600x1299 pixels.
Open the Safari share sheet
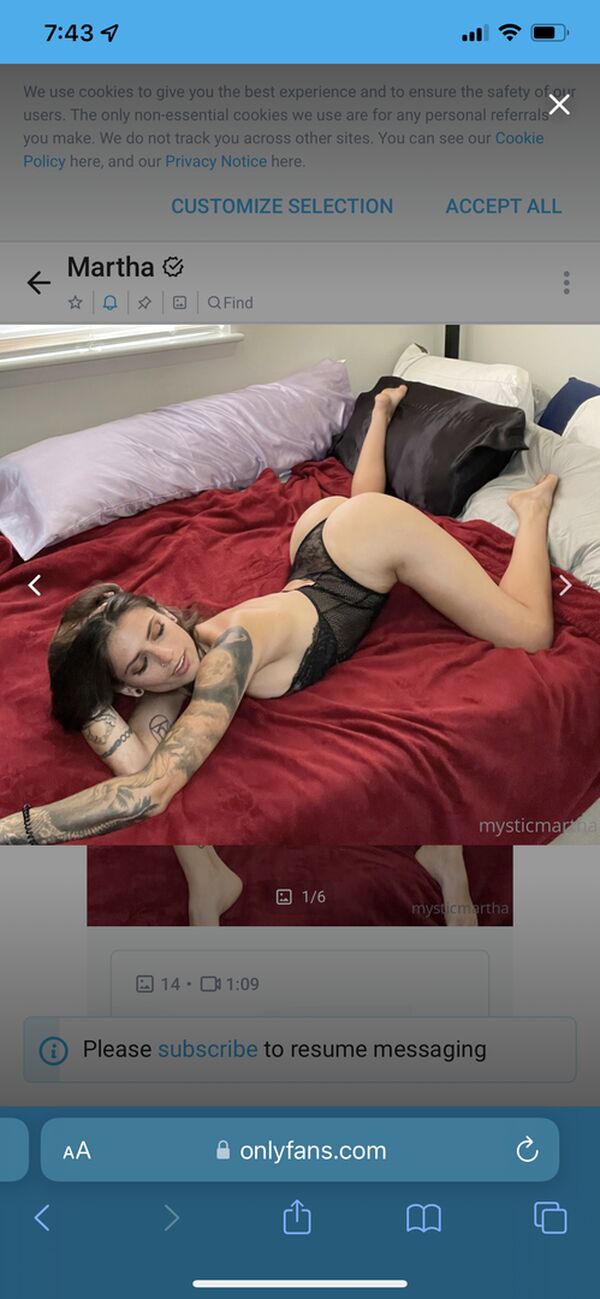[297, 1217]
